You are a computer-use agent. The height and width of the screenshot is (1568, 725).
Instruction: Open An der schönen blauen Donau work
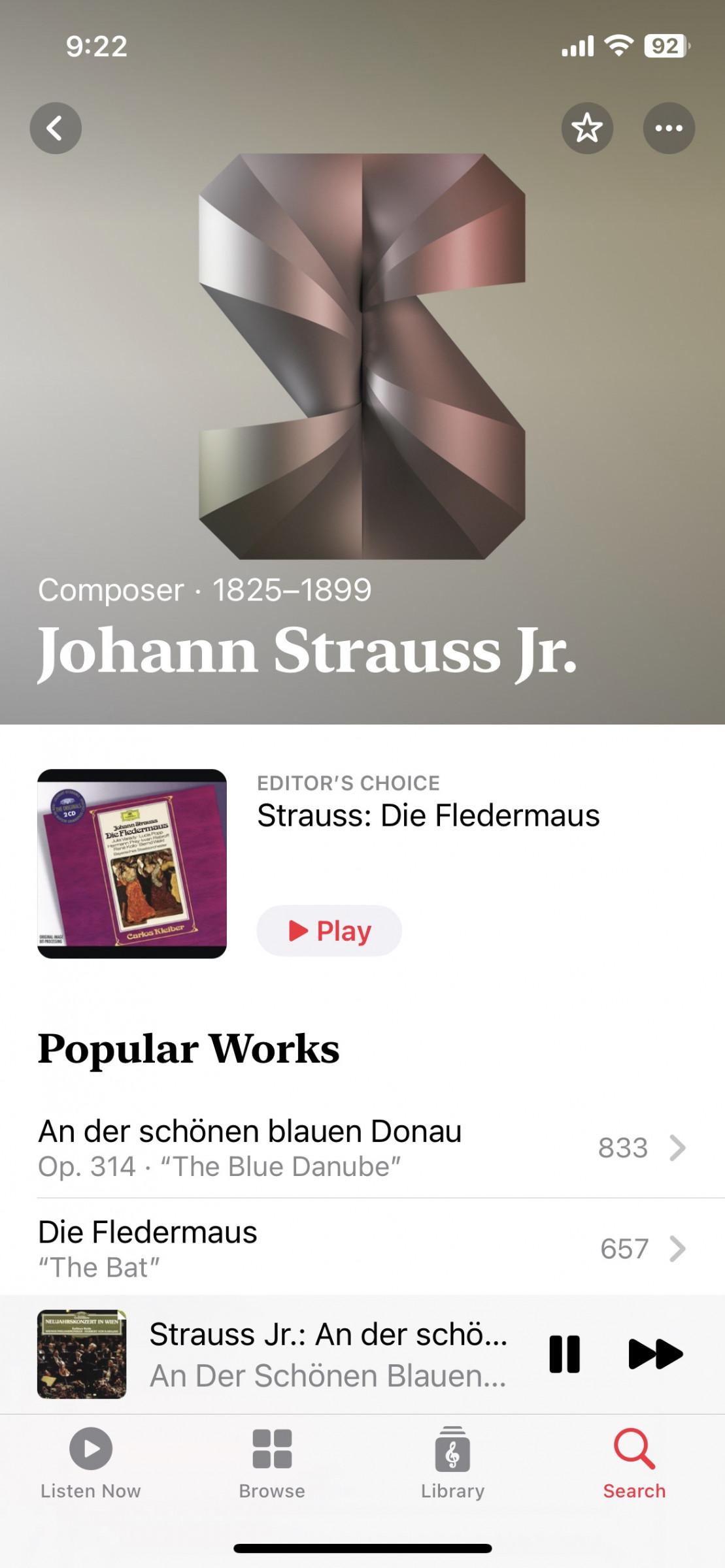coord(362,1148)
